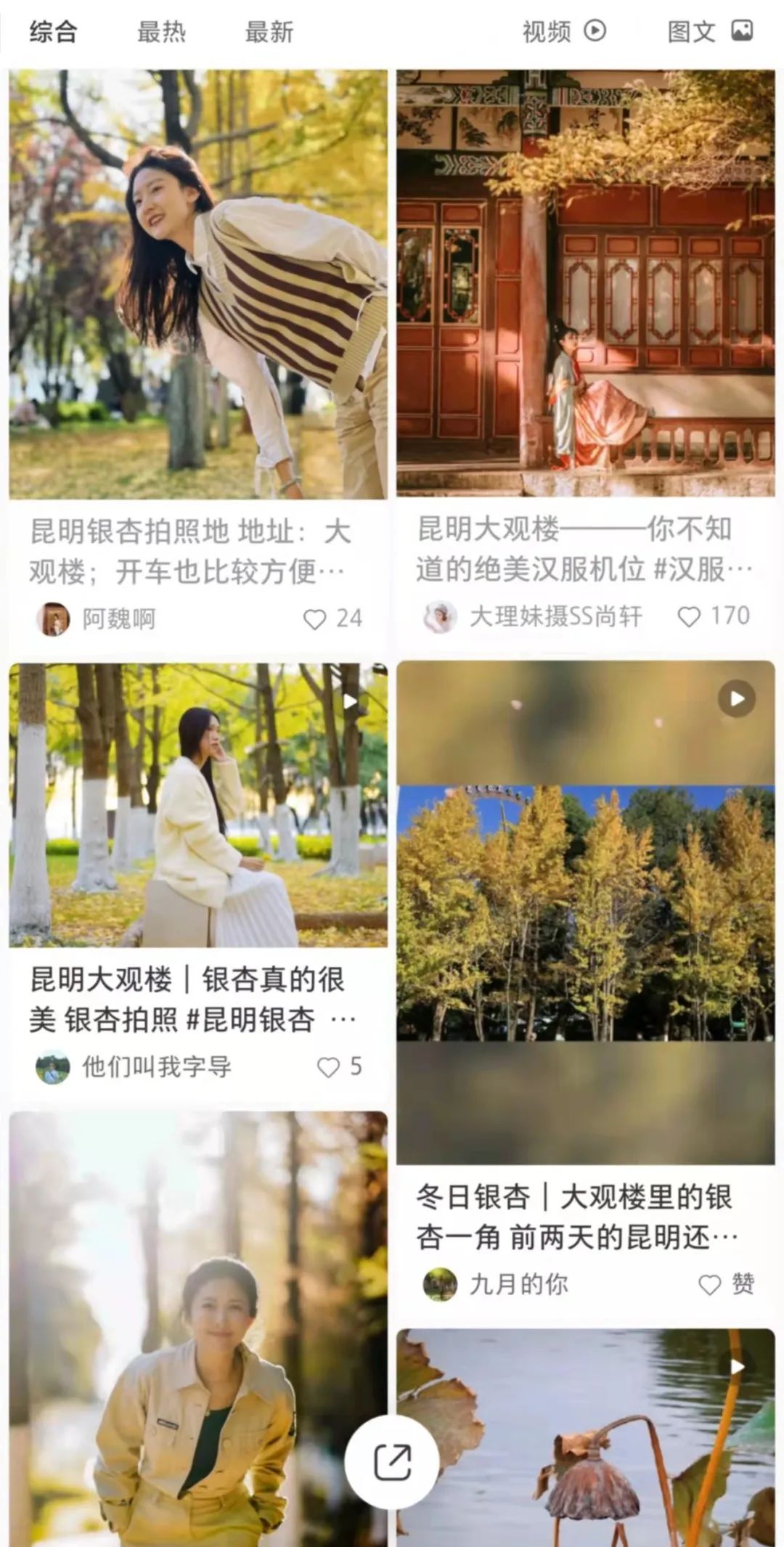Click the heart icon on 阿魏啊's post

tap(316, 619)
